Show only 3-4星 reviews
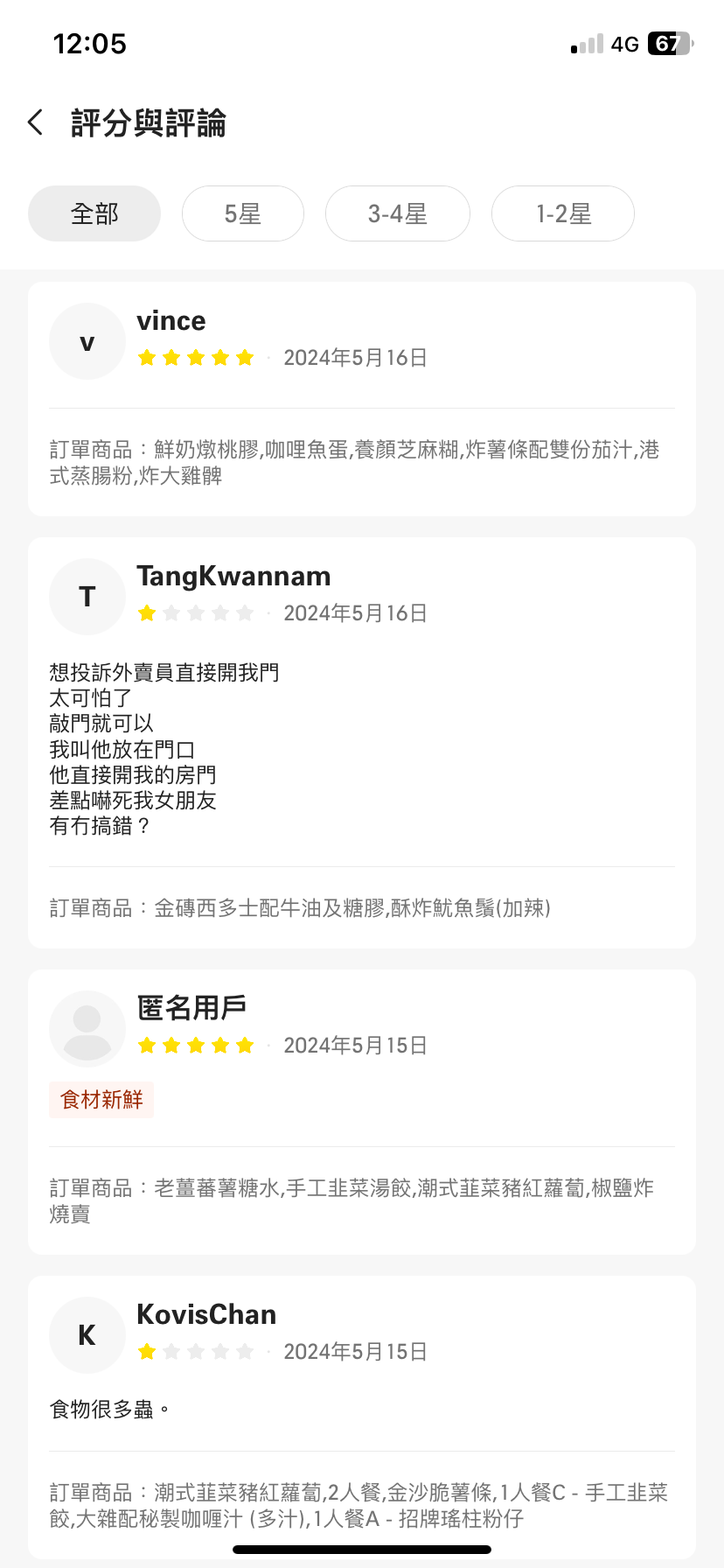Viewport: 724px width, 1568px height. (x=398, y=213)
